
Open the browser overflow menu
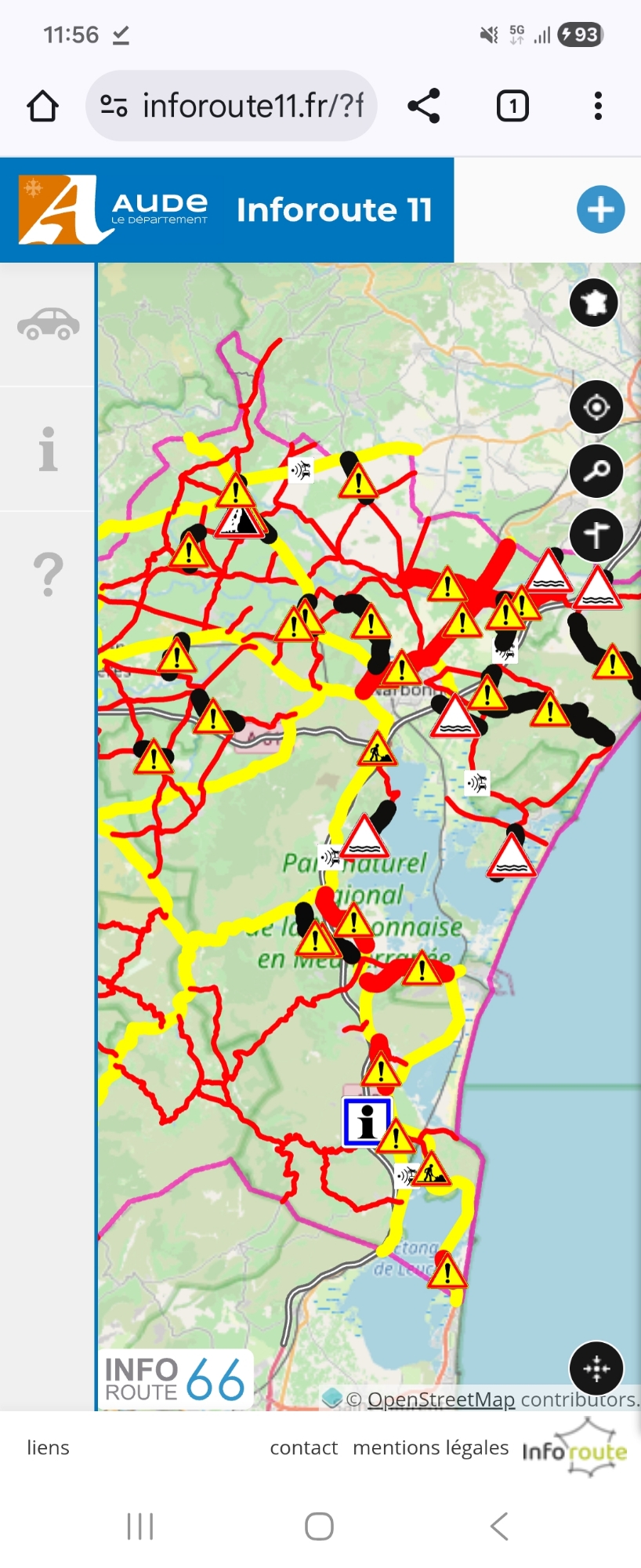pos(598,106)
